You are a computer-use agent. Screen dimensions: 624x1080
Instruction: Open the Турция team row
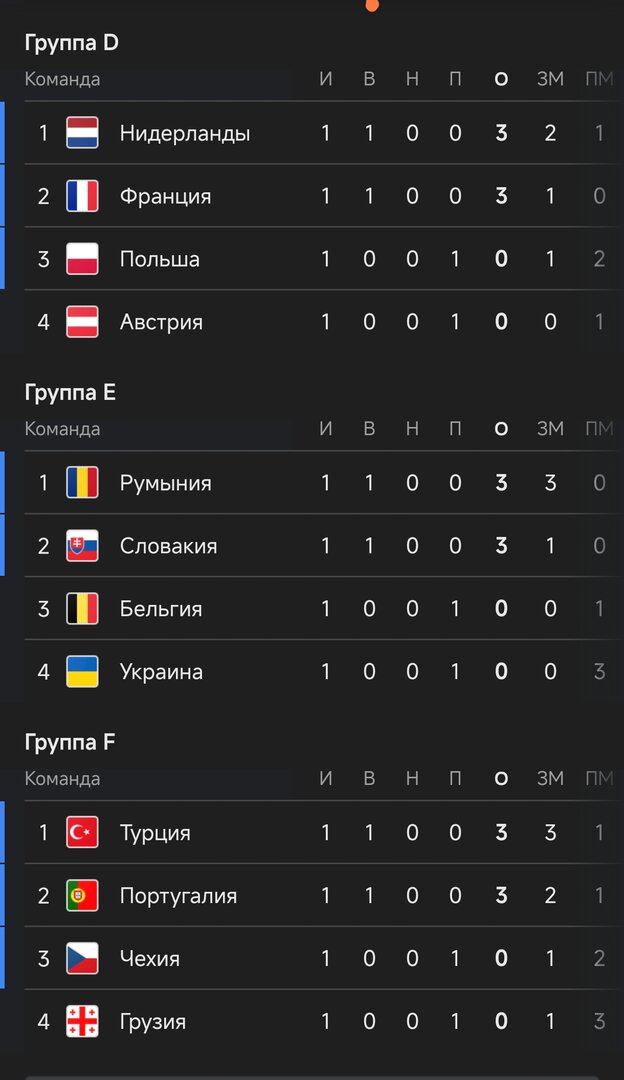155,833
